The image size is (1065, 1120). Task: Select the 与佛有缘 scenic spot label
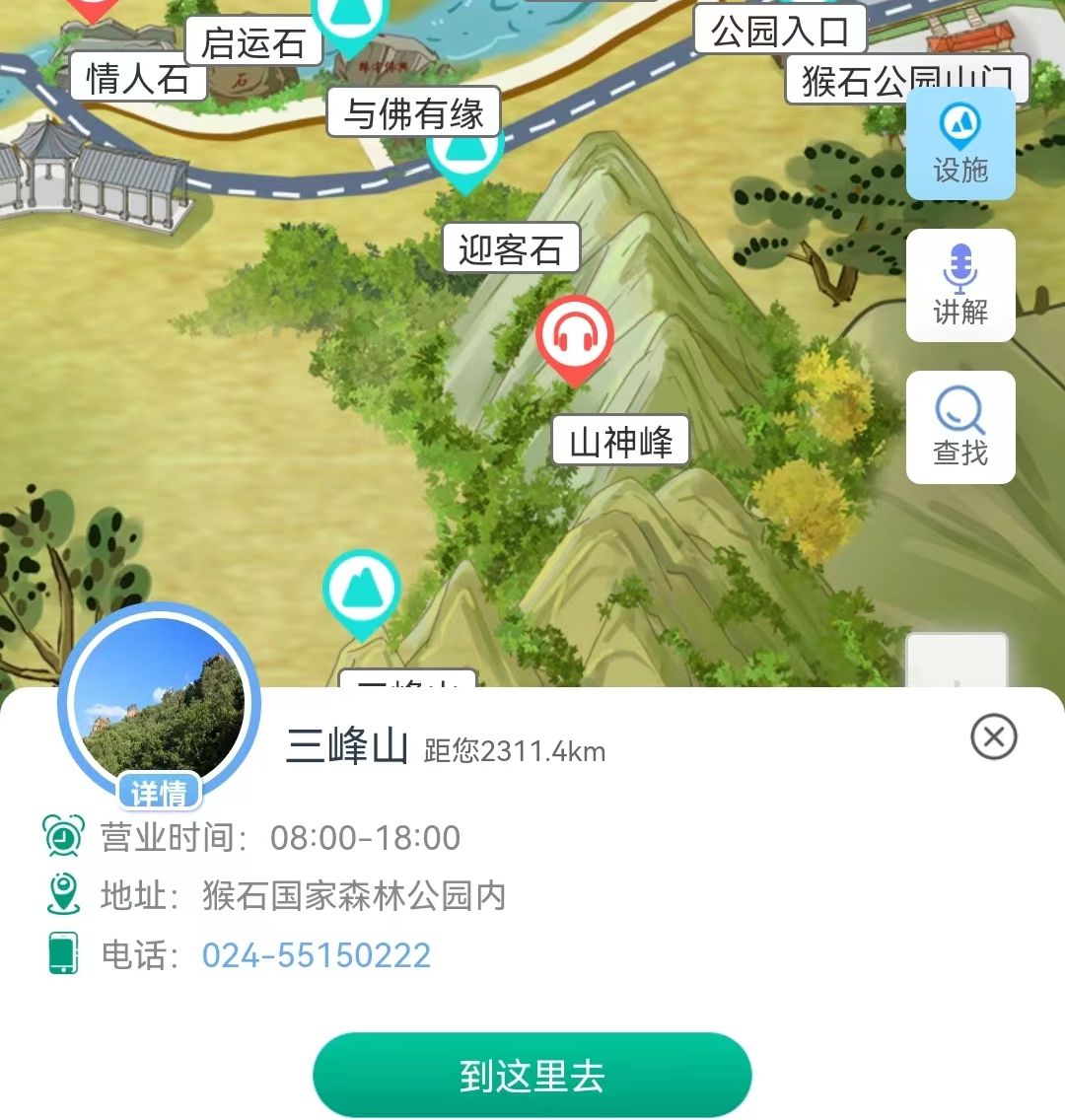click(x=414, y=114)
